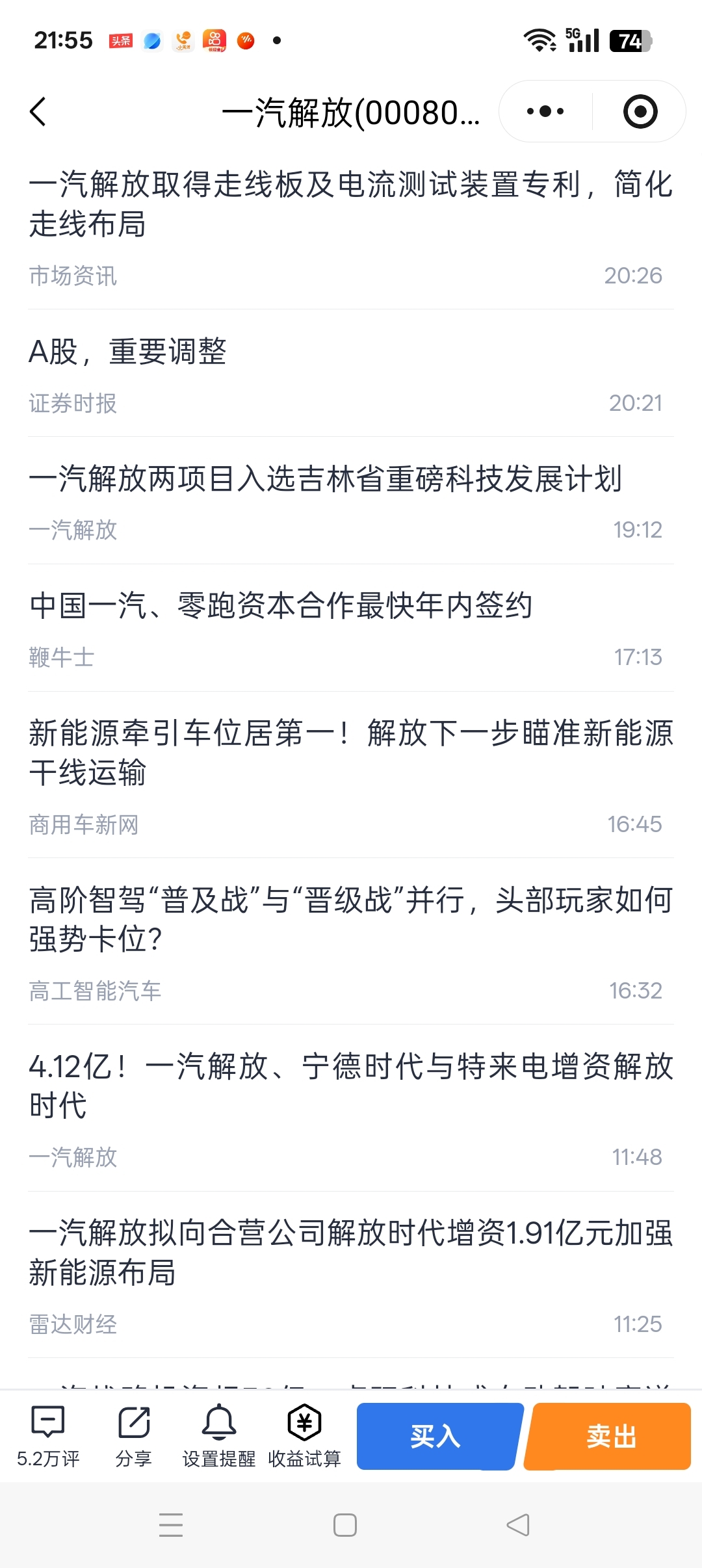Image resolution: width=702 pixels, height=1568 pixels.
Task: Open the高阶智驾“普及战” article
Action: pos(351,942)
